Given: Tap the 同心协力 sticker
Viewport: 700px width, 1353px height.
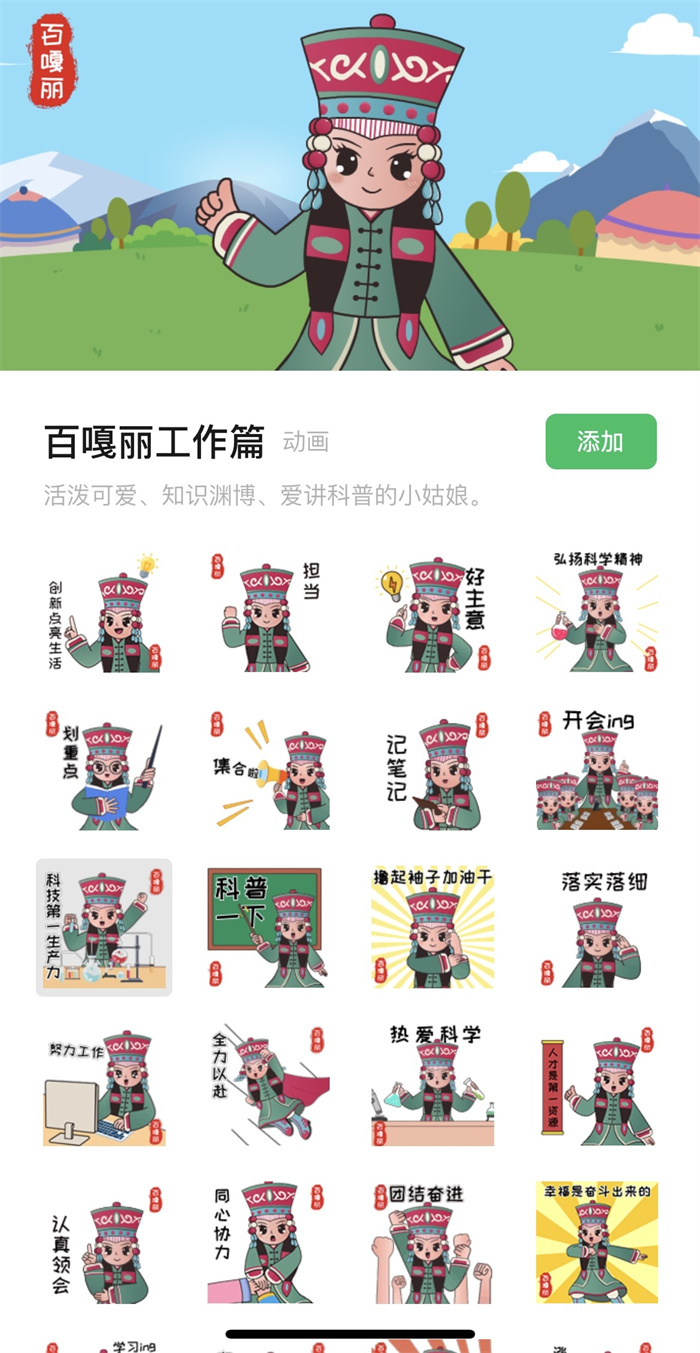Looking at the screenshot, I should tap(268, 1244).
